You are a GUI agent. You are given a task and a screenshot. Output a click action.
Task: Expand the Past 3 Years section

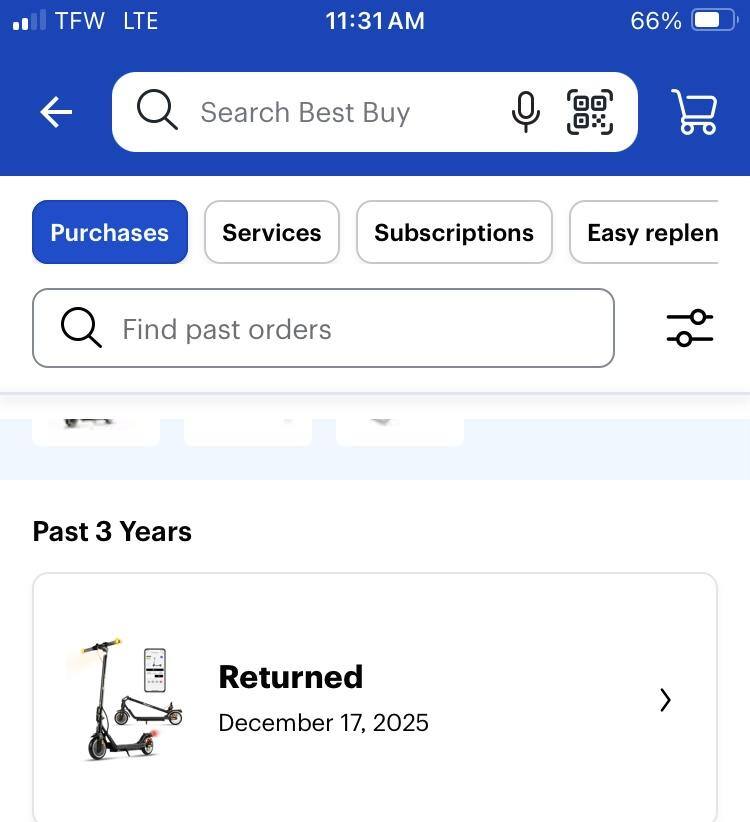pos(111,531)
